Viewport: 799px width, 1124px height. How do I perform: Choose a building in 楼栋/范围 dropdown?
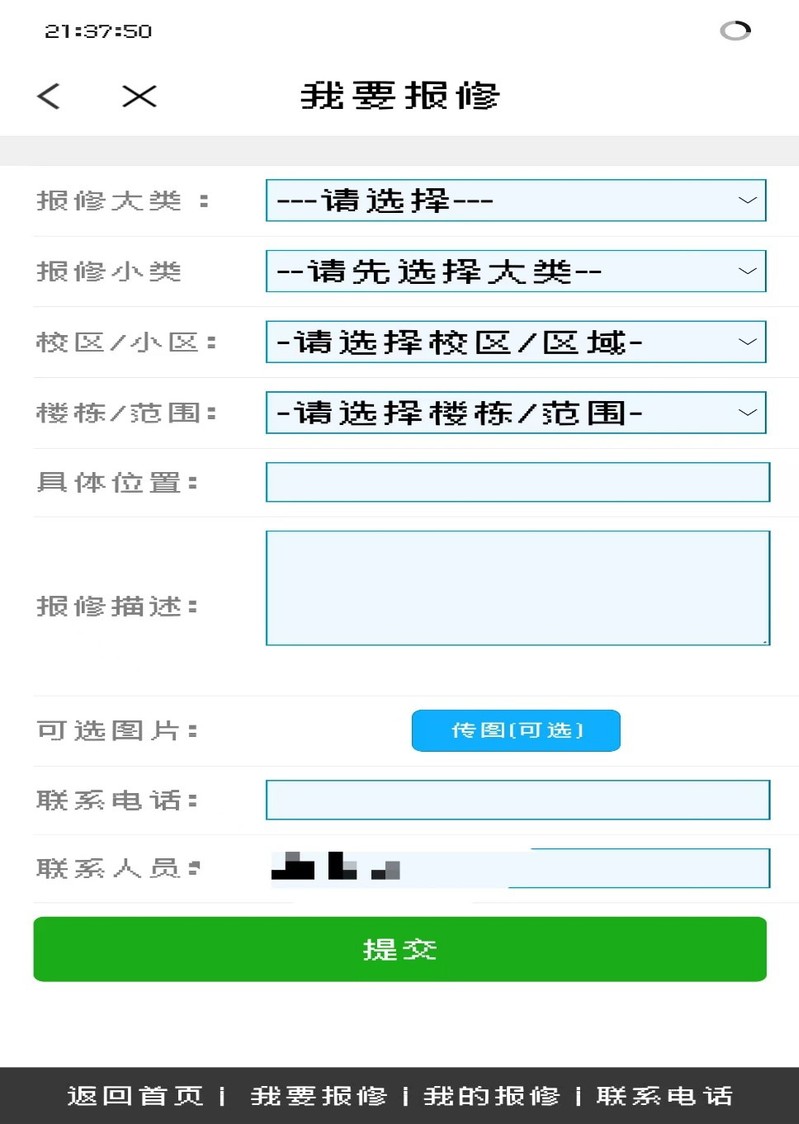[515, 412]
